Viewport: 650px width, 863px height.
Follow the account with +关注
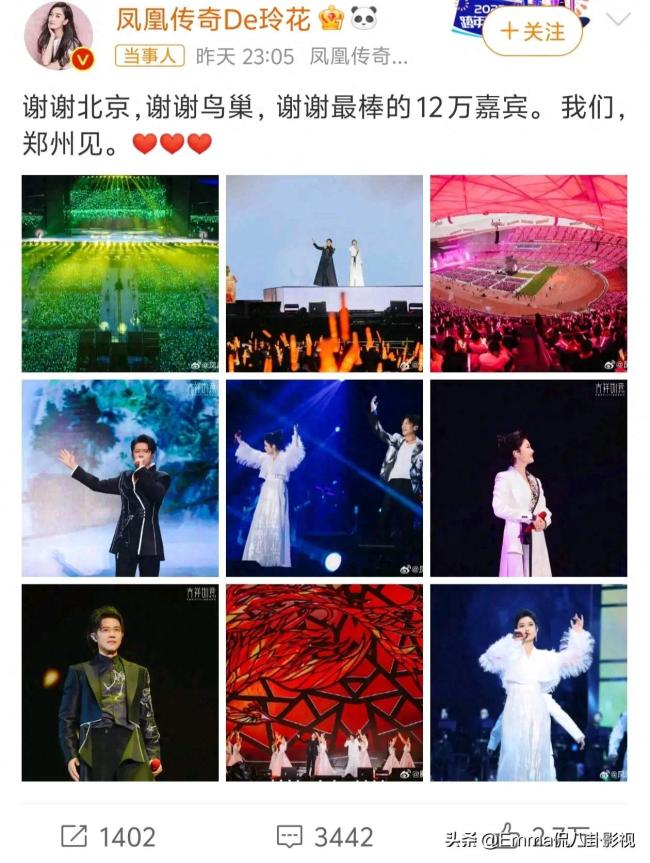pyautogui.click(x=531, y=32)
